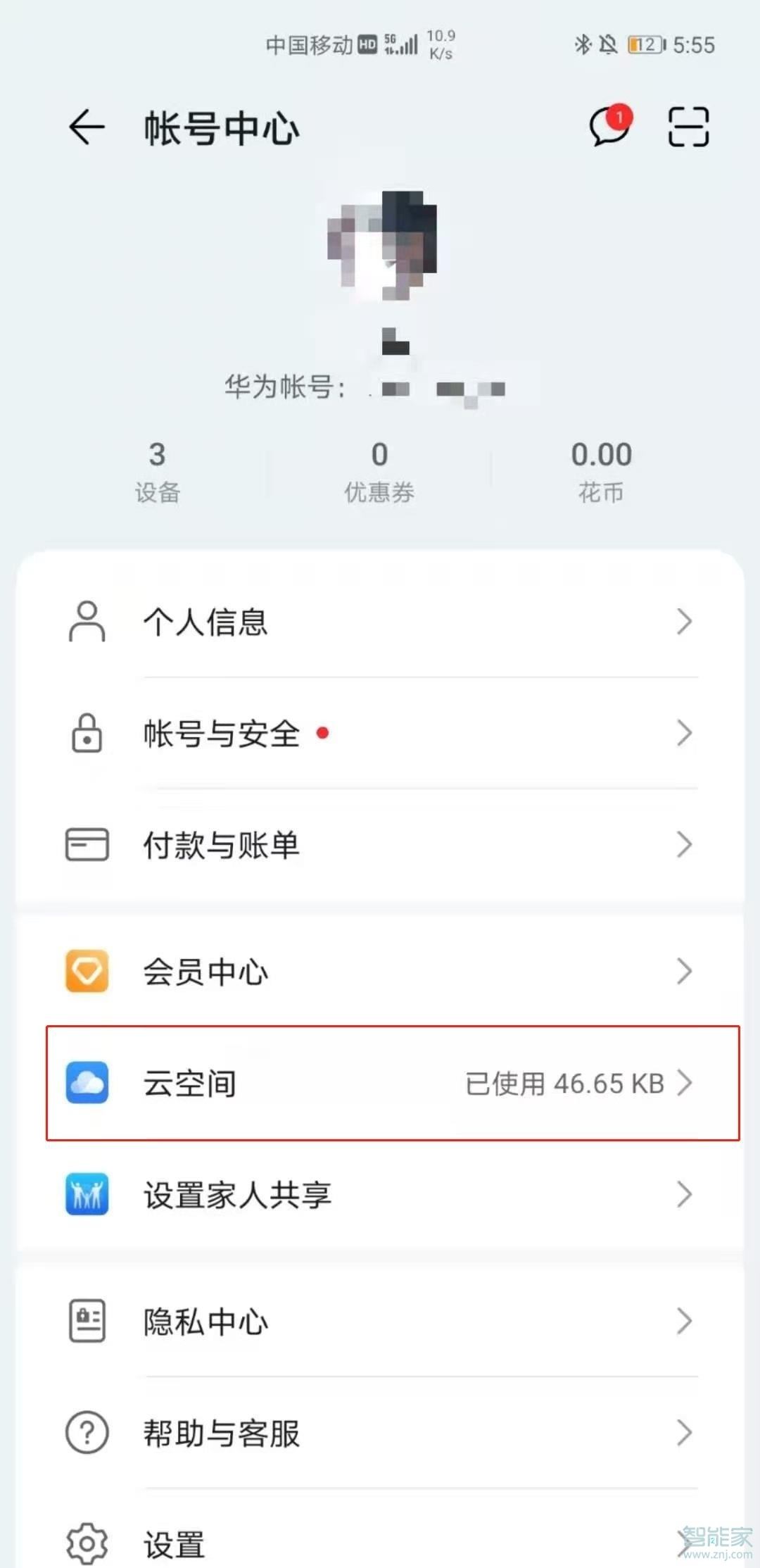Select the 付款与账单 bank card icon
Screen dimensions: 760x1568
(x=87, y=845)
